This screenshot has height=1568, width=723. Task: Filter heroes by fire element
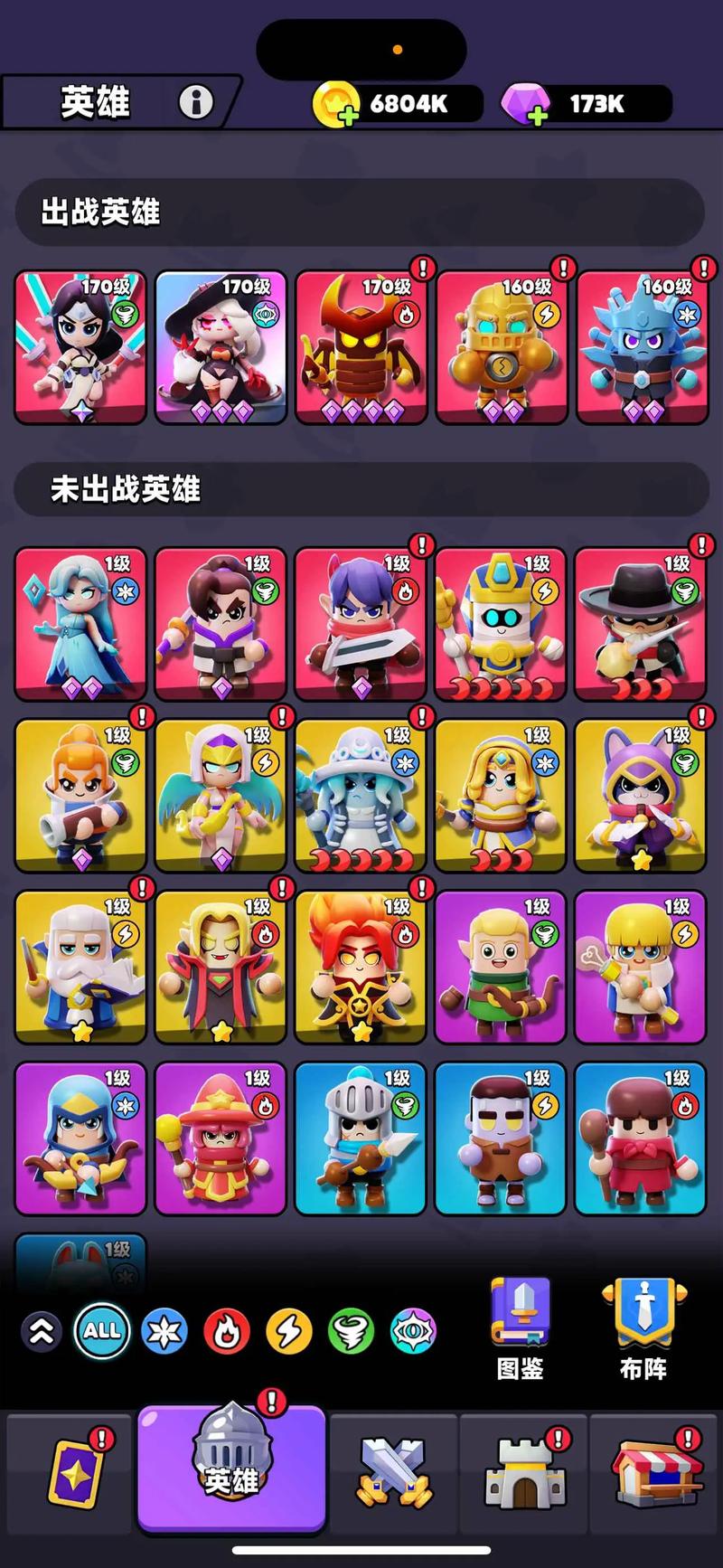[227, 1331]
